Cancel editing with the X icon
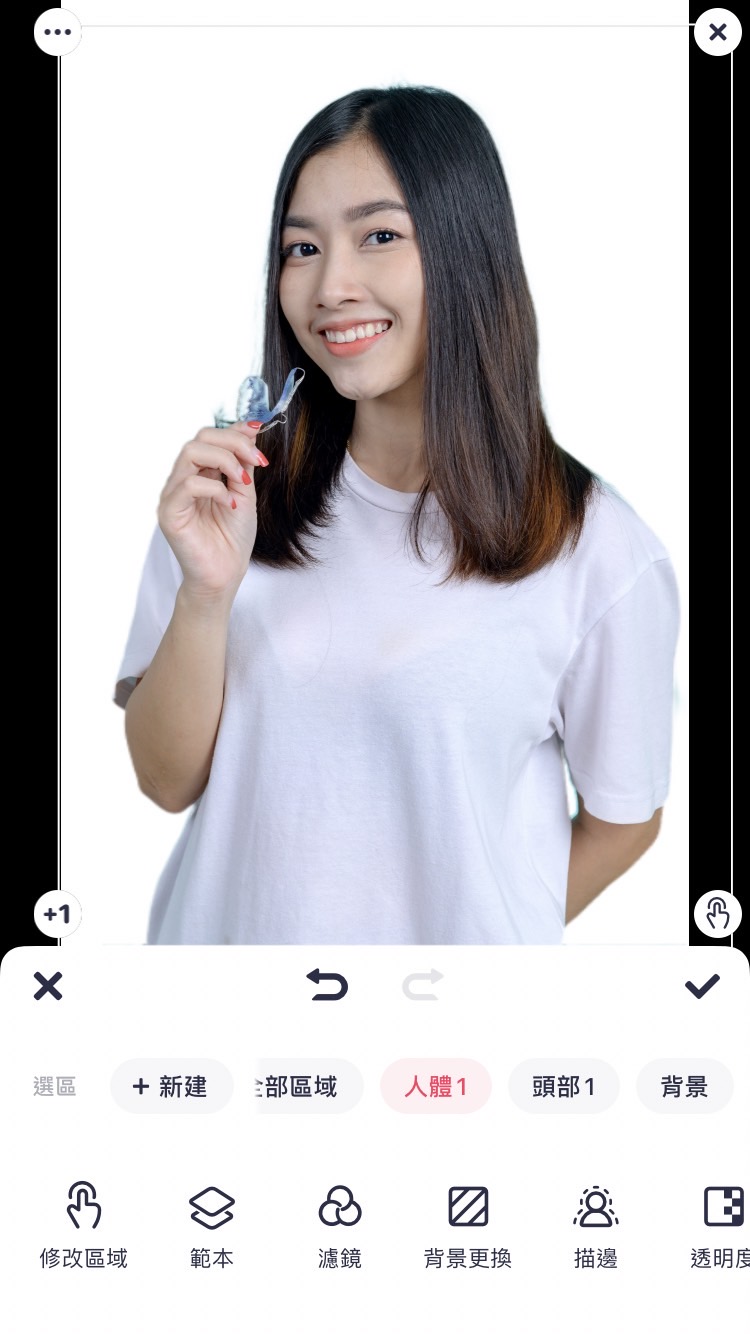This screenshot has height=1334, width=750. click(47, 986)
